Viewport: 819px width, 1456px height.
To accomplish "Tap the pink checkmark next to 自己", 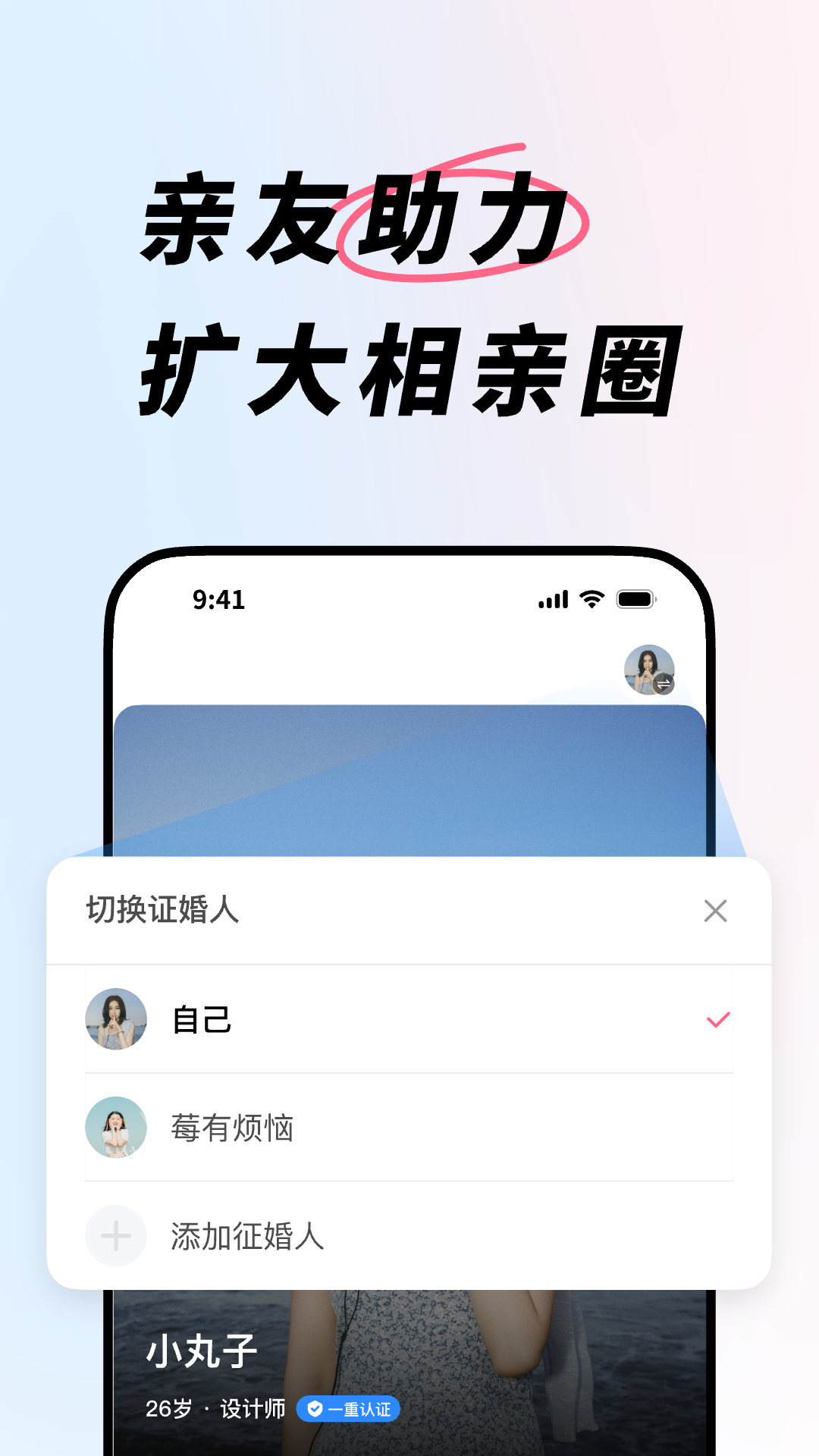I will pos(716,1021).
